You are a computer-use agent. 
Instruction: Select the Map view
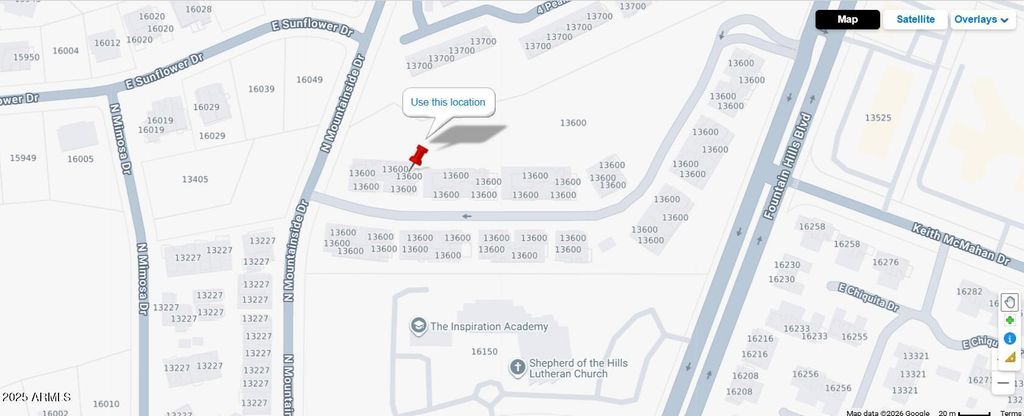point(847,19)
